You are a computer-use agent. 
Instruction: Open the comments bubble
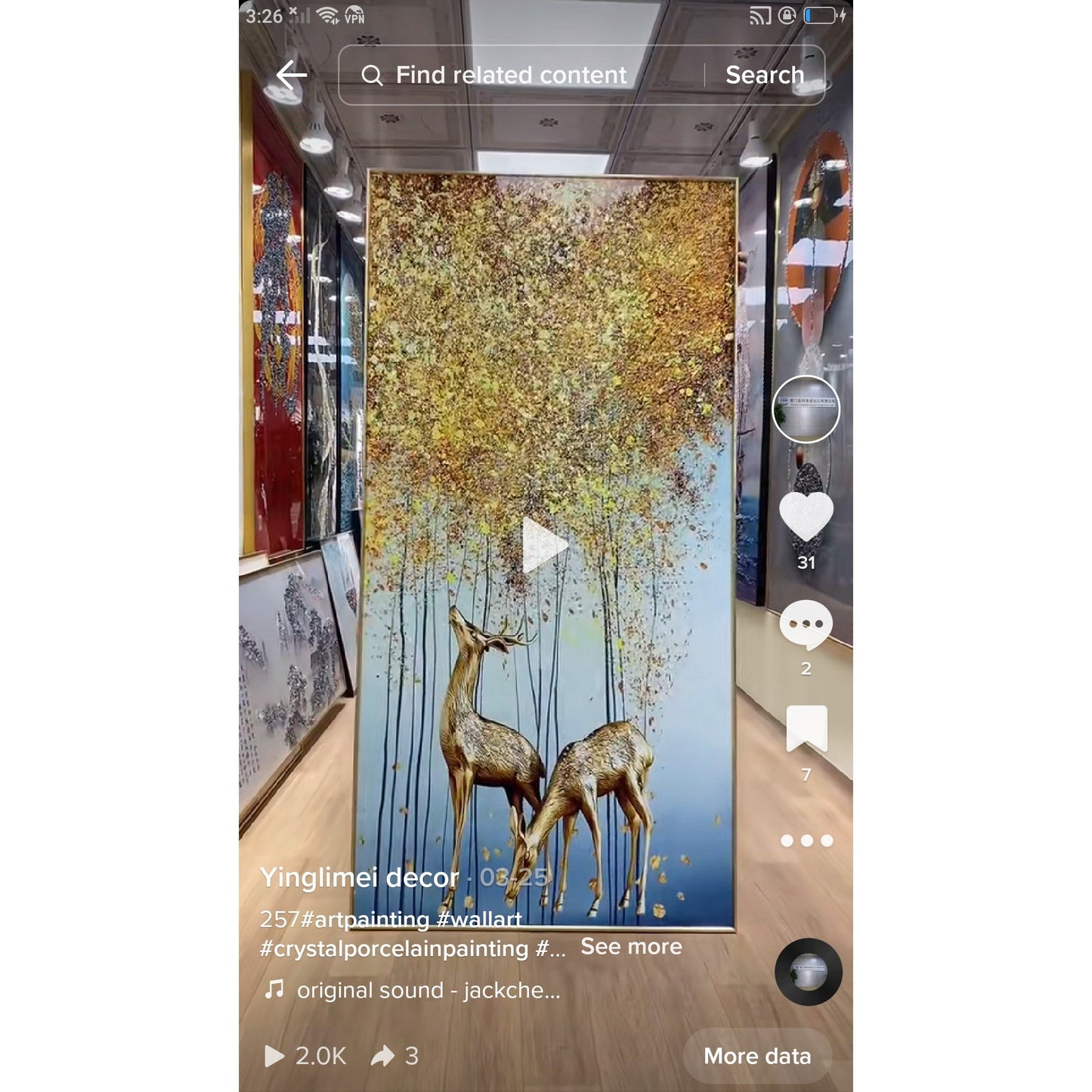click(x=806, y=625)
